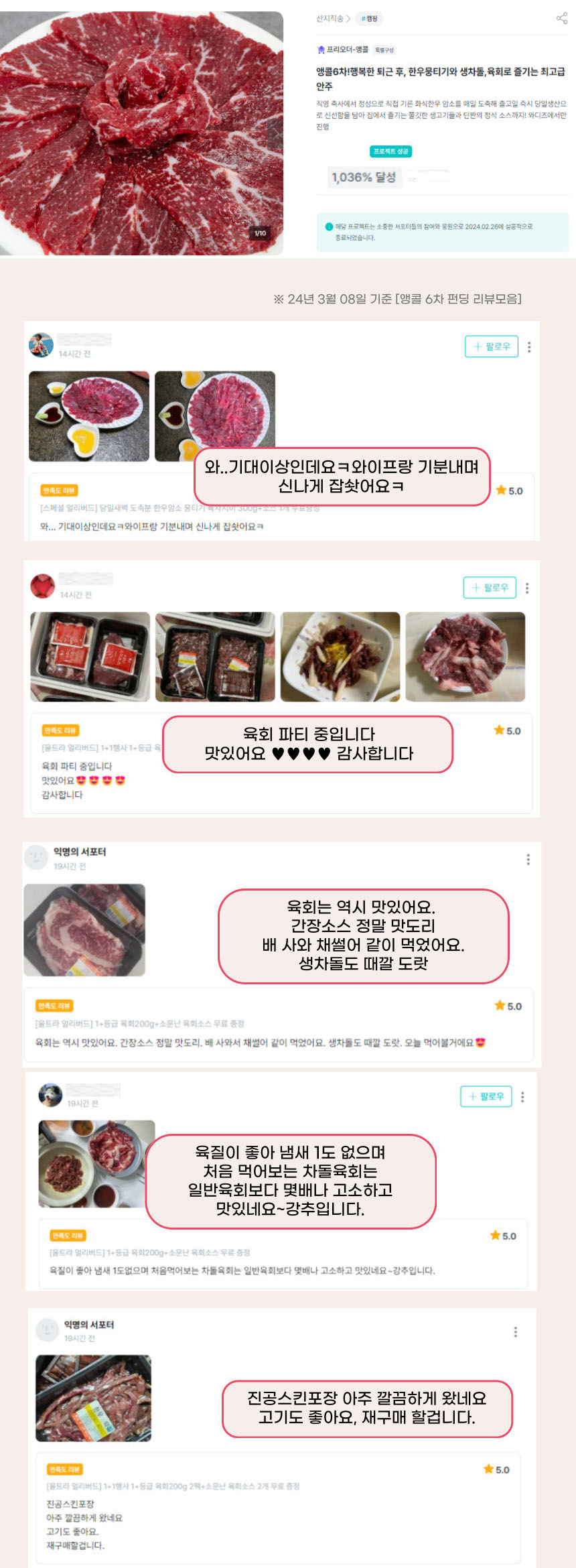This screenshot has height=1568, width=576.
Task: Click the 1,036% 달성 achievement indicator
Action: 366,176
